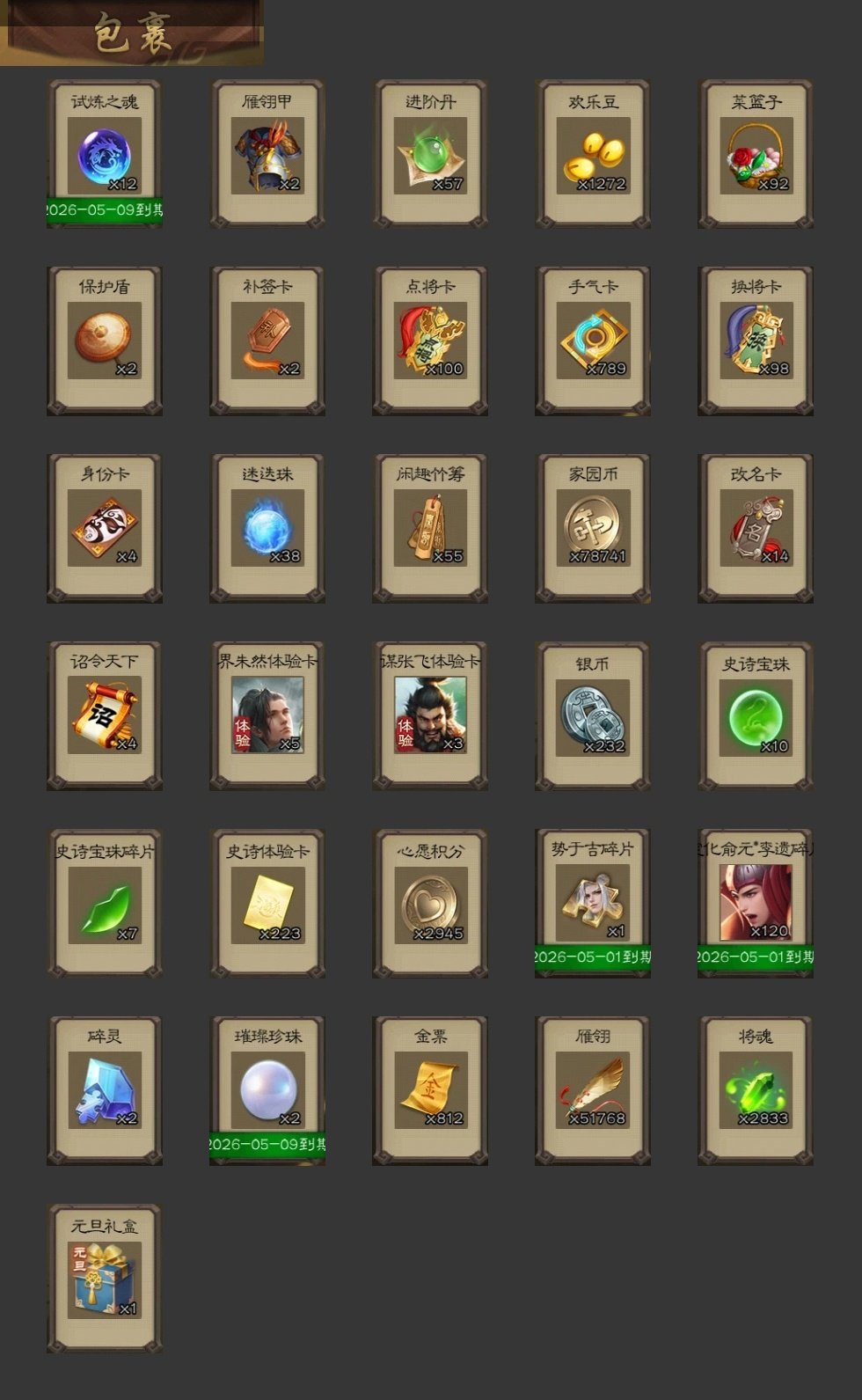Select the 改名卡 rename card
Screen dimensions: 862x1400
[x=756, y=529]
